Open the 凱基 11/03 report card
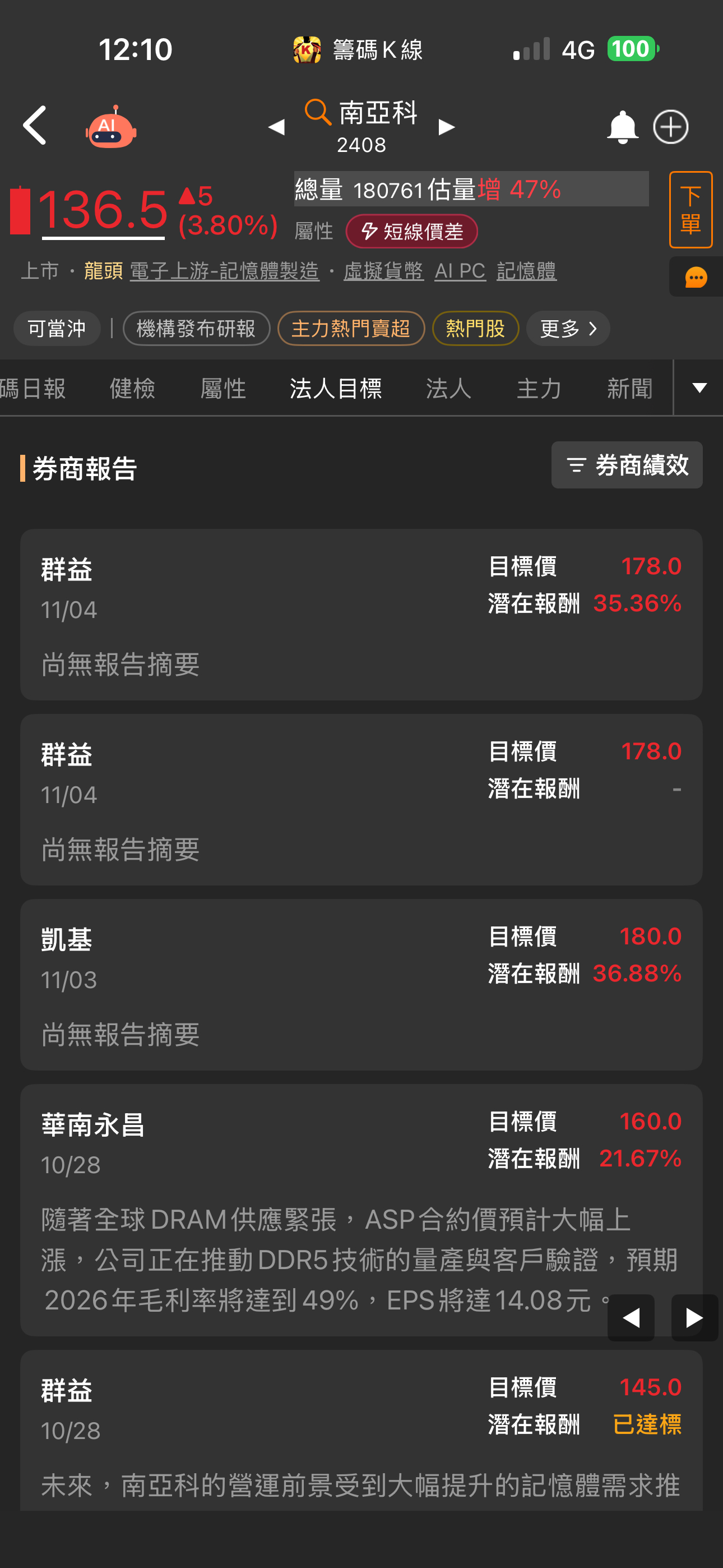 coord(361,984)
